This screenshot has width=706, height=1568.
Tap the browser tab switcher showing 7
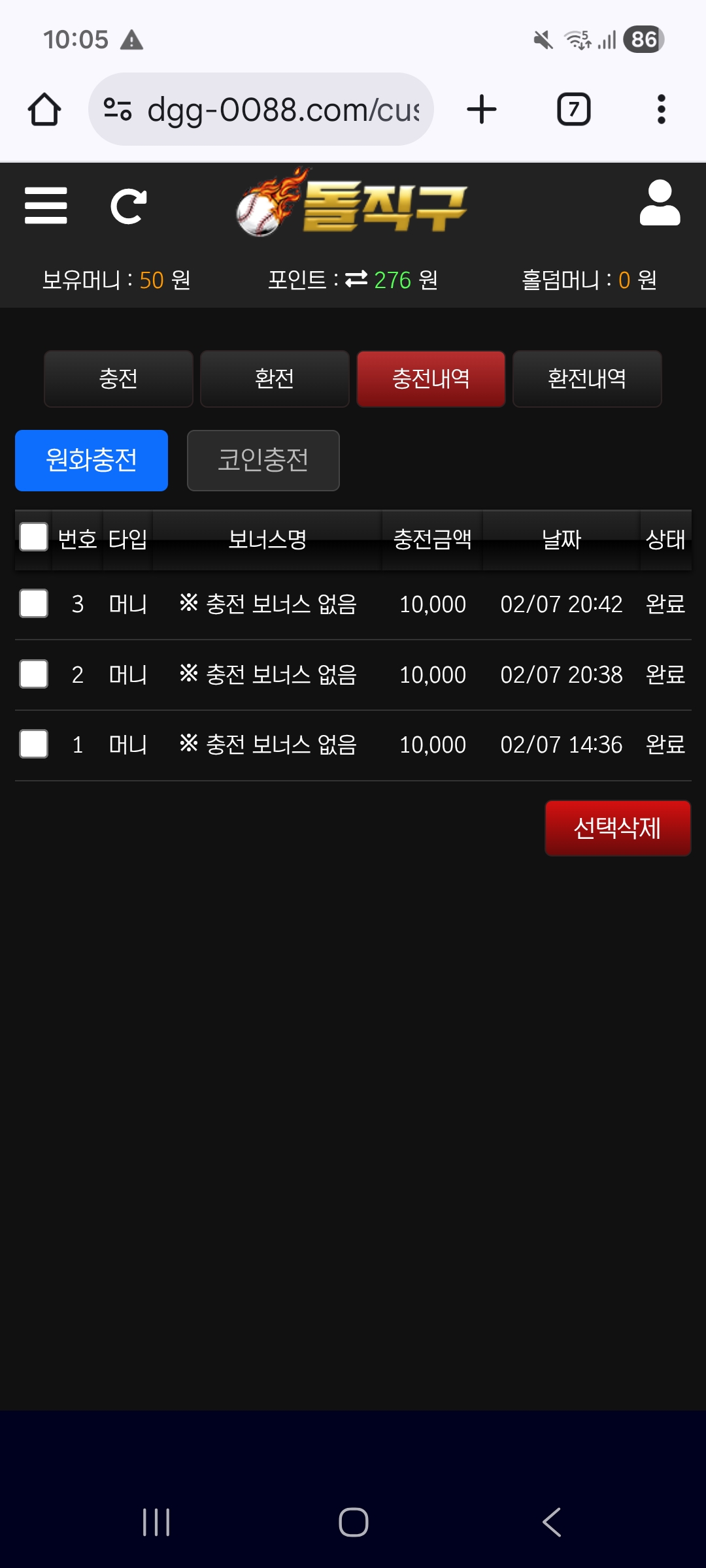click(572, 108)
